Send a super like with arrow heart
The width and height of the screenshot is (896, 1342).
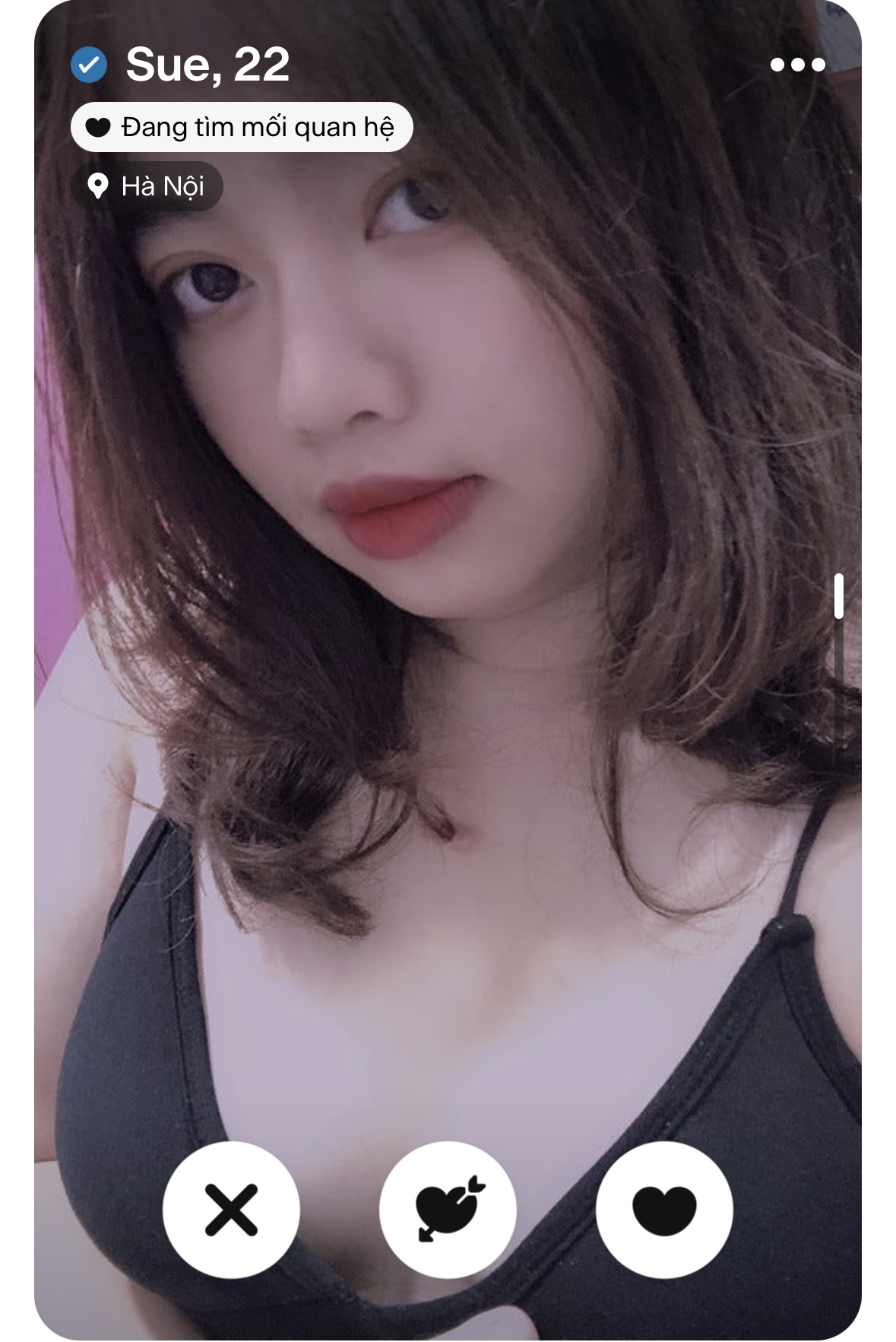point(448,1209)
